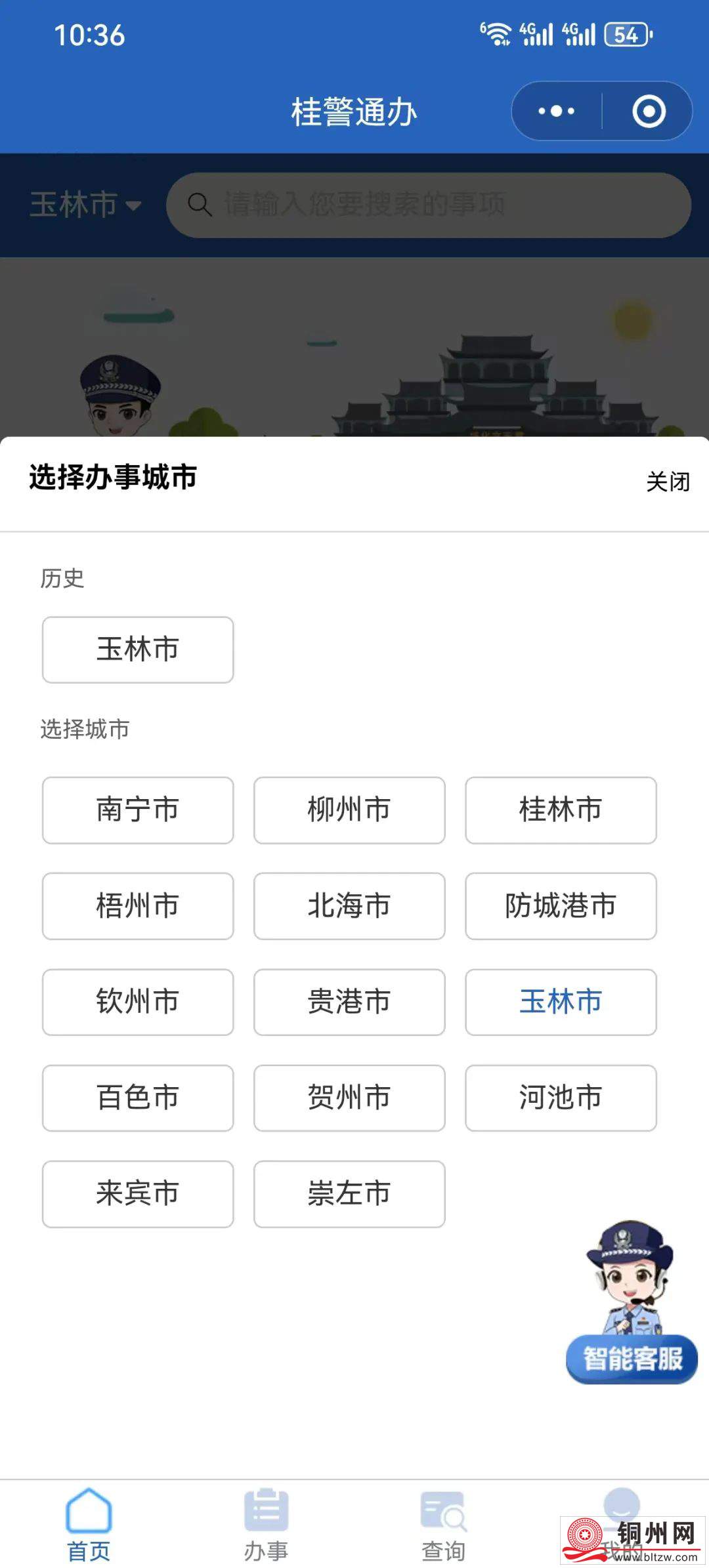Choose 钦州市

click(x=138, y=1002)
